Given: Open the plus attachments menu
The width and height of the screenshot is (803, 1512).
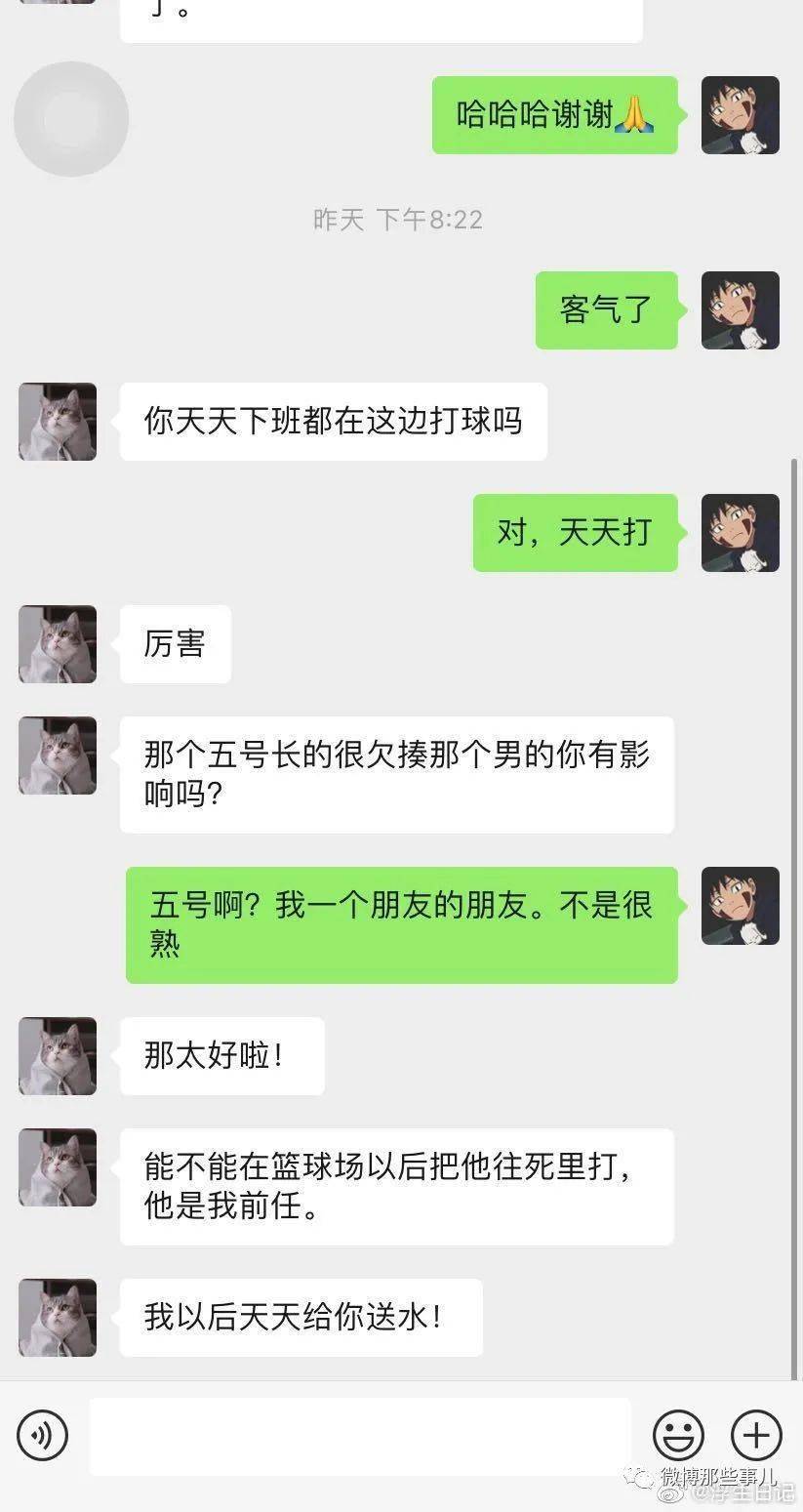Looking at the screenshot, I should [x=756, y=1436].
